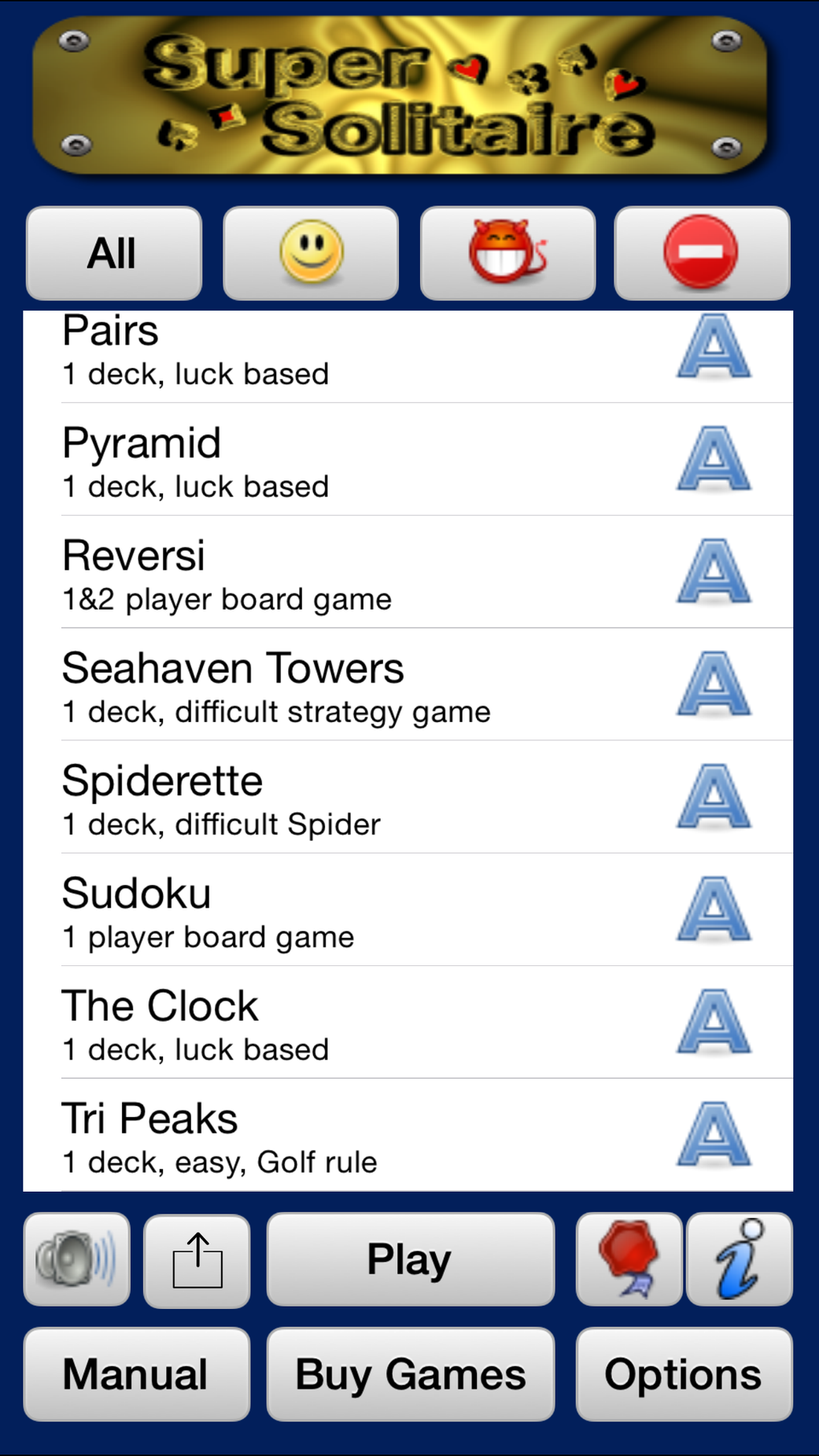Open the Manual
The height and width of the screenshot is (1456, 819).
click(136, 1374)
